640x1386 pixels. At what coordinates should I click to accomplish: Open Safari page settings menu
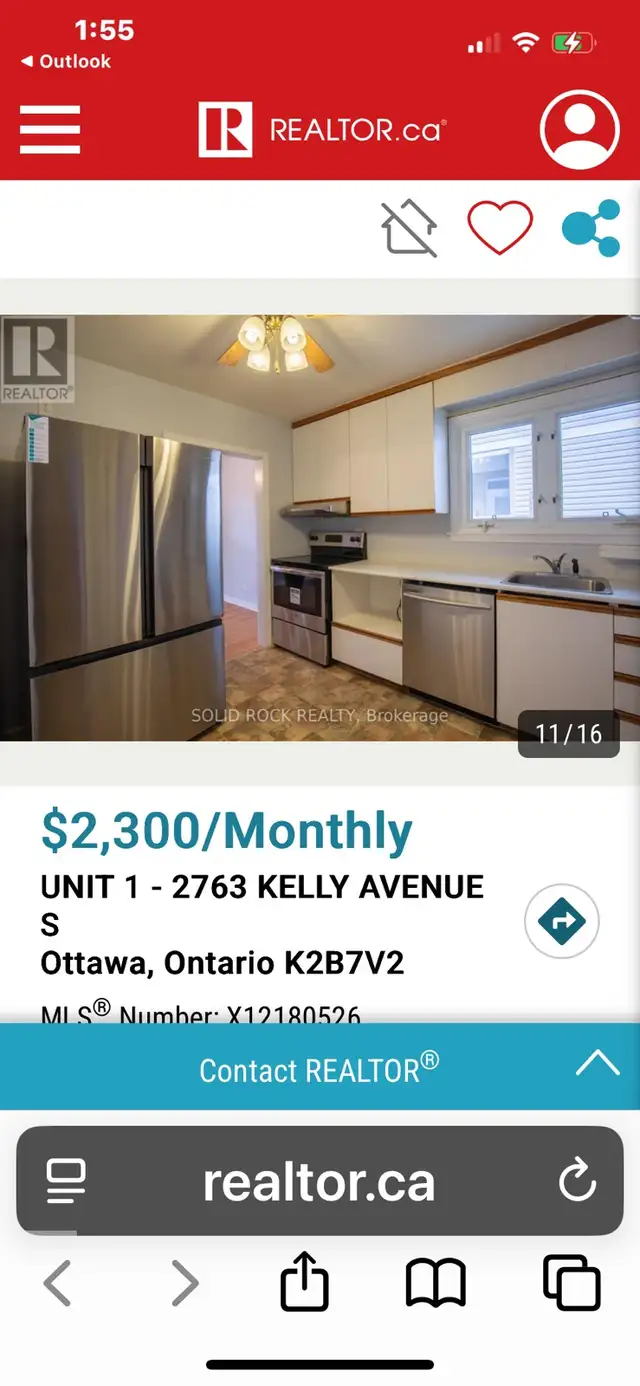point(67,1182)
